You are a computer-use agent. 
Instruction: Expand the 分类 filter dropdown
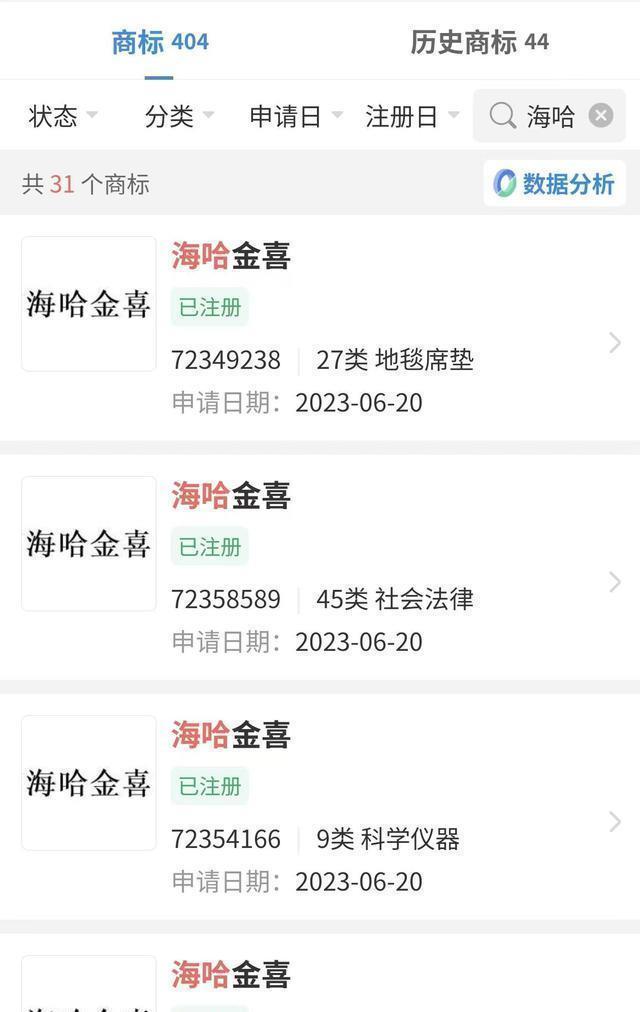(x=179, y=116)
